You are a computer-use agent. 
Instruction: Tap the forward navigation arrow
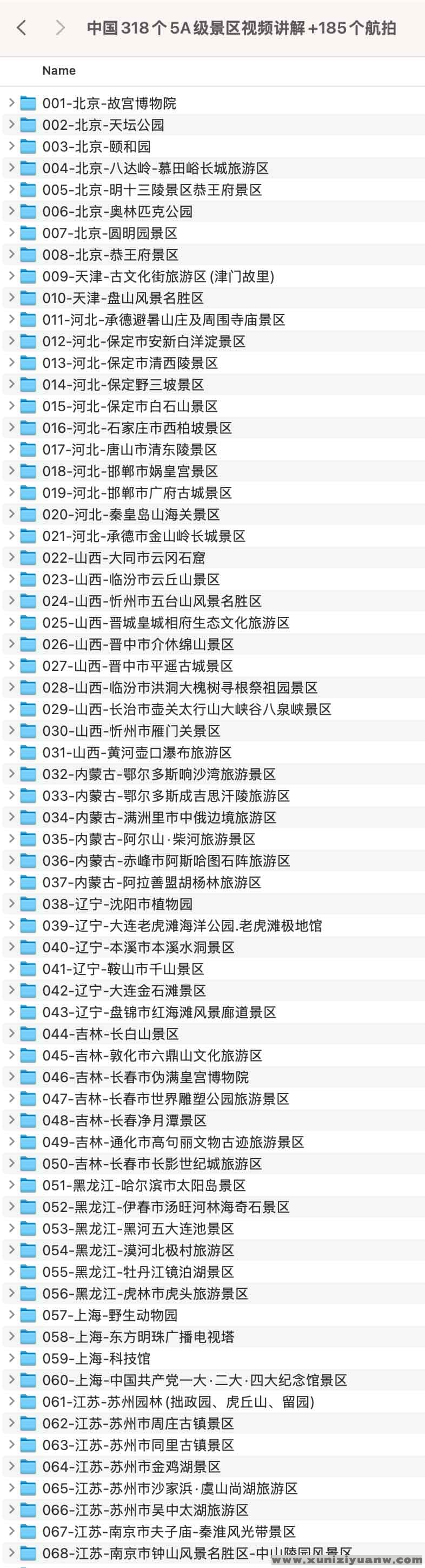59,28
